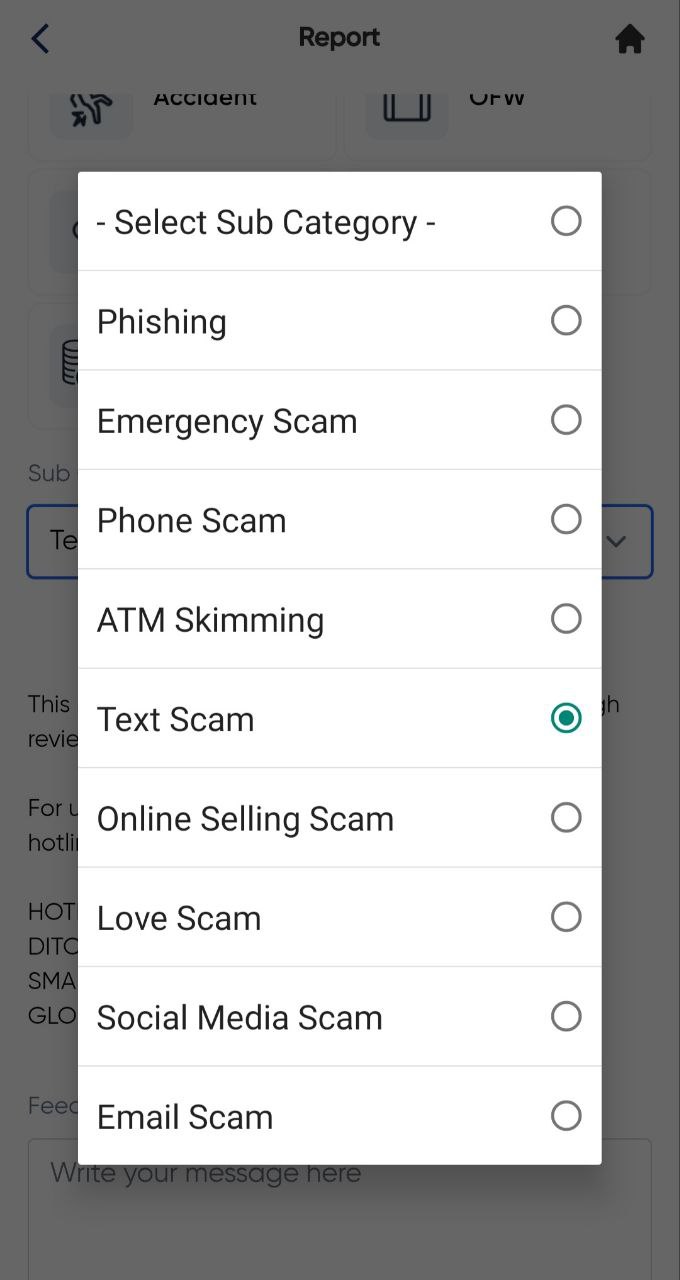This screenshot has height=1280, width=680.
Task: Choose Emergency Scam option
Action: pos(340,420)
